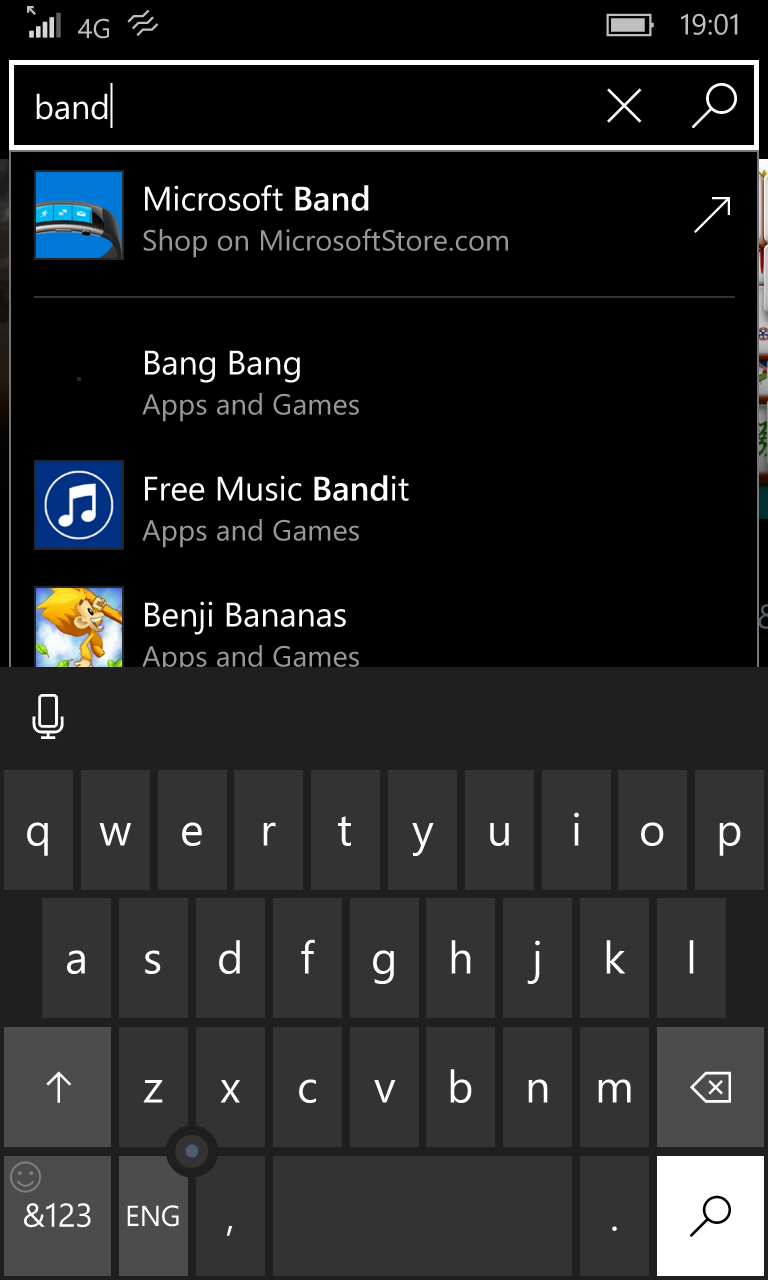Screen dimensions: 768x1280
Task: Delete a character with backspace
Action: [711, 1088]
